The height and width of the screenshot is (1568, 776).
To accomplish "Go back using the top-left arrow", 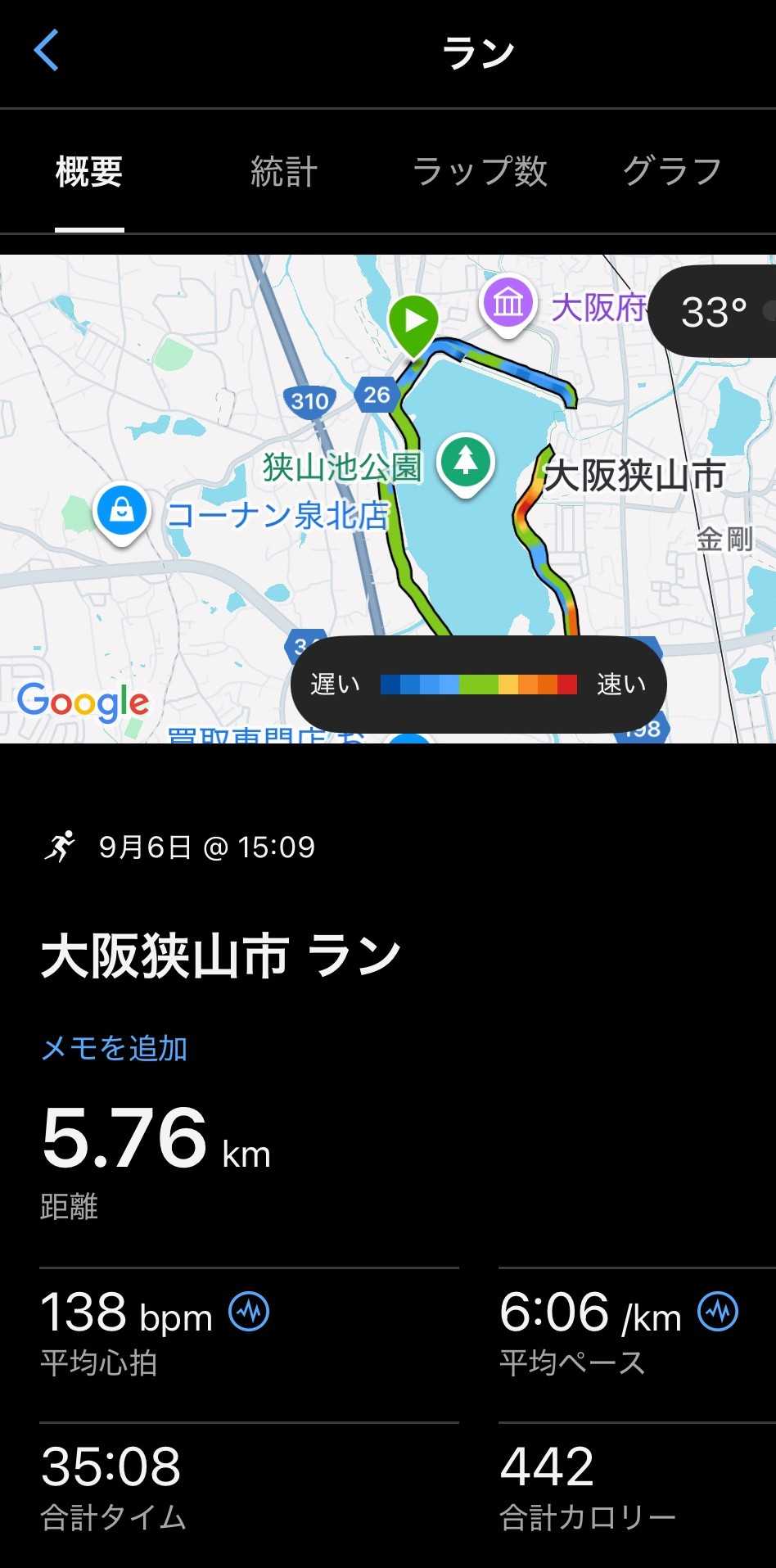I will tap(47, 51).
